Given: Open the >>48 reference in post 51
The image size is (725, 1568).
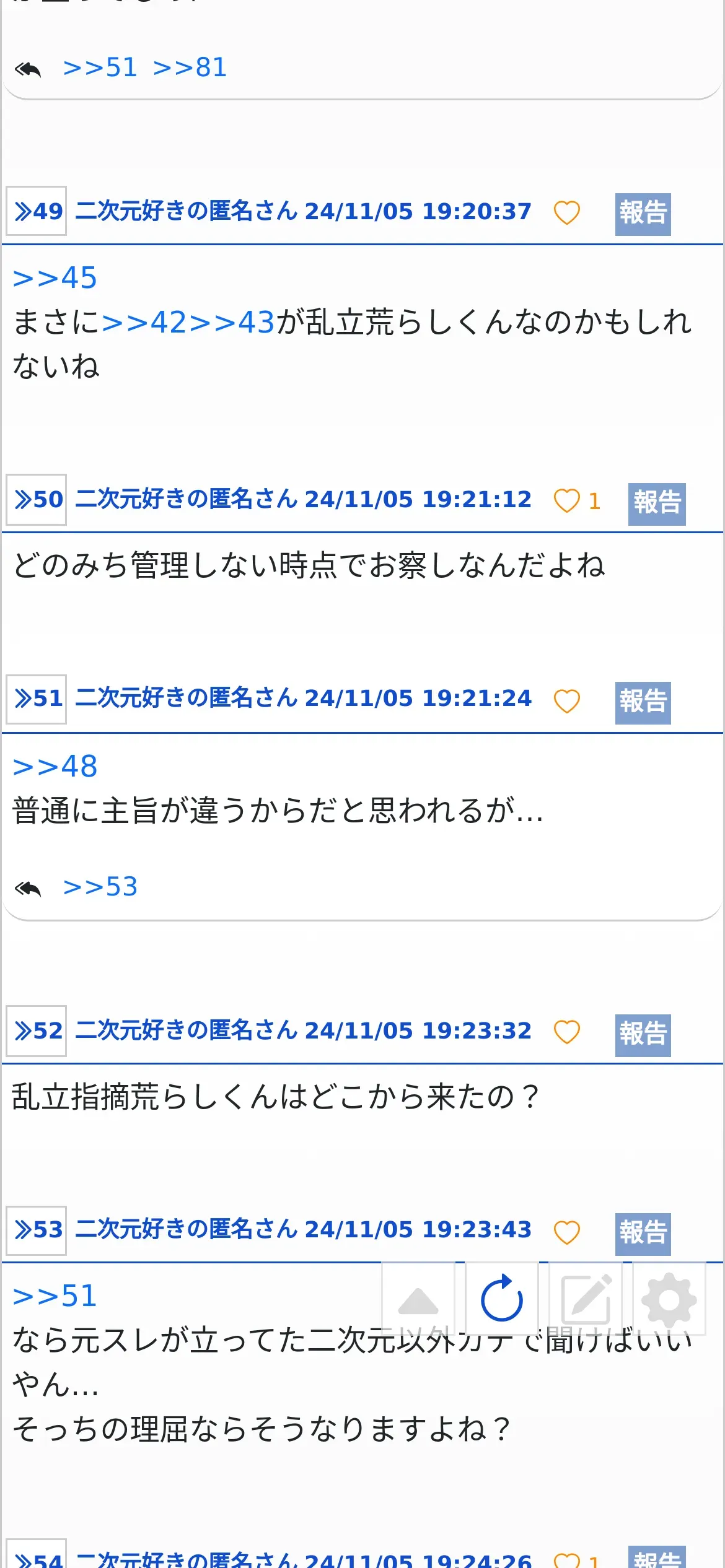Looking at the screenshot, I should click(55, 767).
